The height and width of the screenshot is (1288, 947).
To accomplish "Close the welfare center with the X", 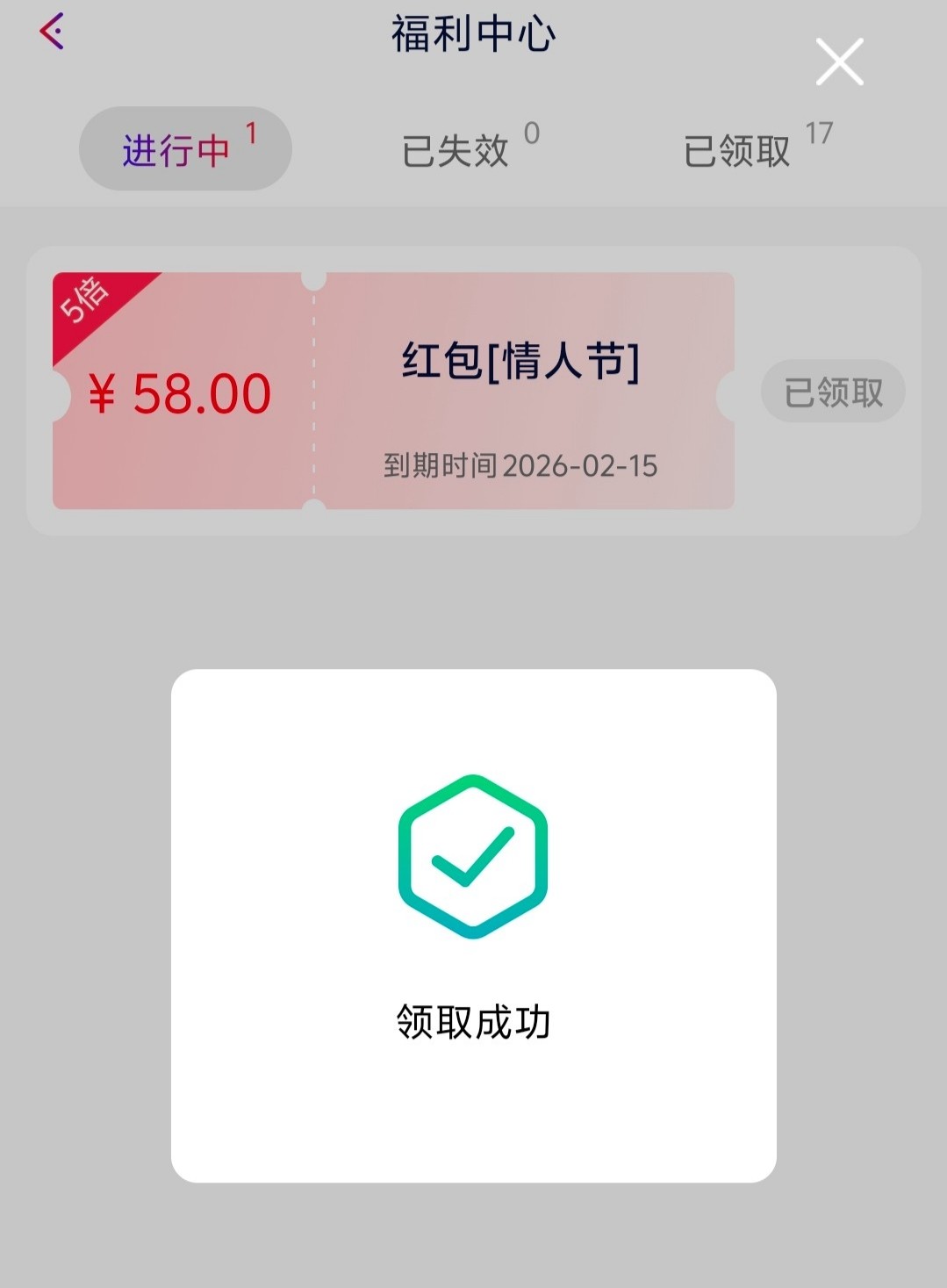I will (839, 61).
